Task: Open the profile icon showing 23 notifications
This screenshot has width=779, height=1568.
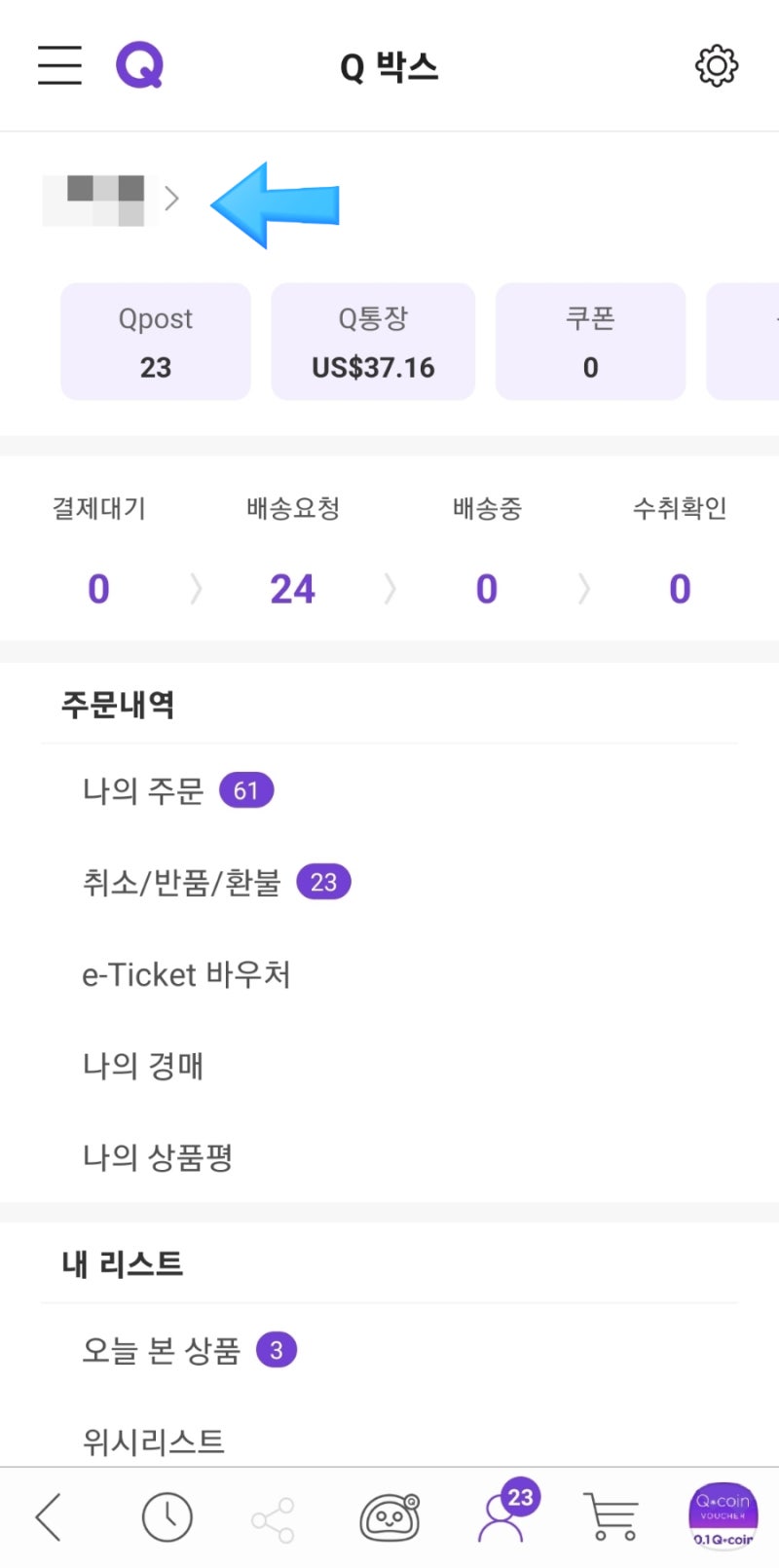Action: (499, 1518)
